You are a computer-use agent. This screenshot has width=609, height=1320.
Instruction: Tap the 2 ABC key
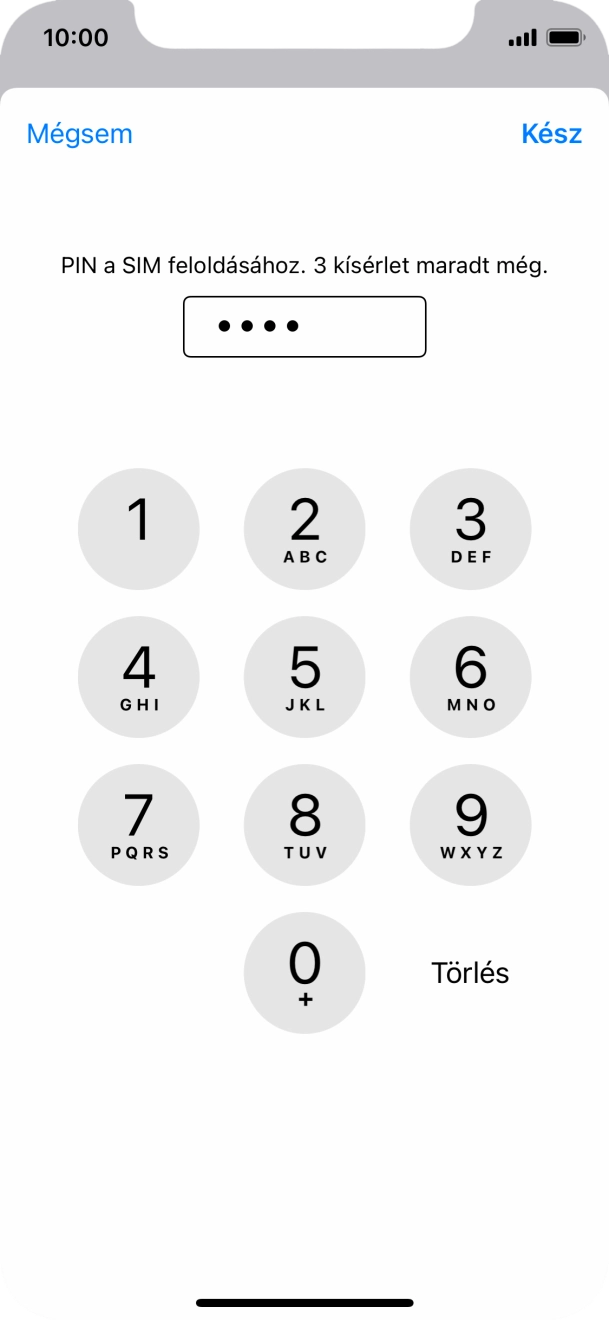[304, 528]
